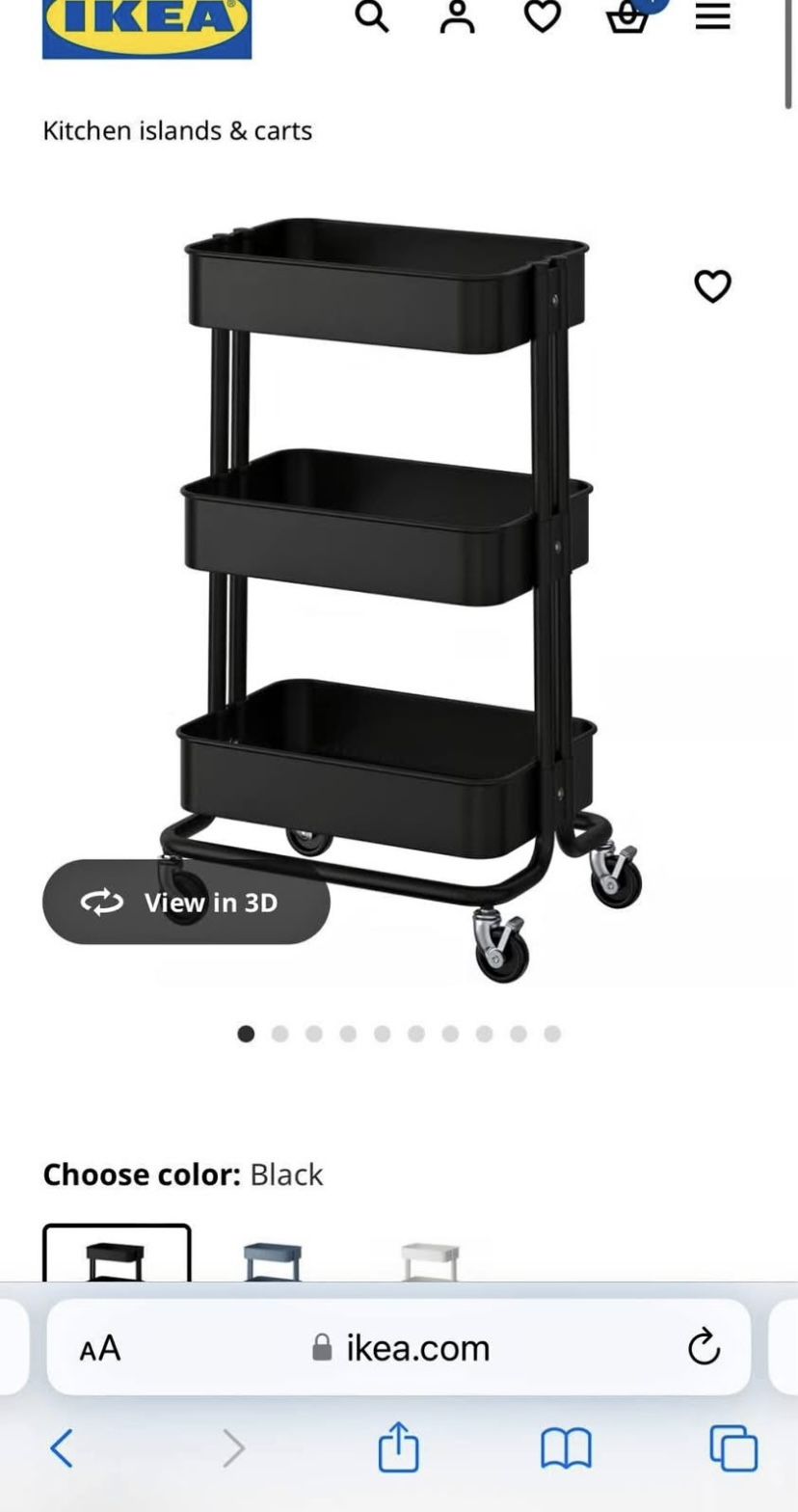Select the blue color option
798x1512 pixels.
point(273,1260)
